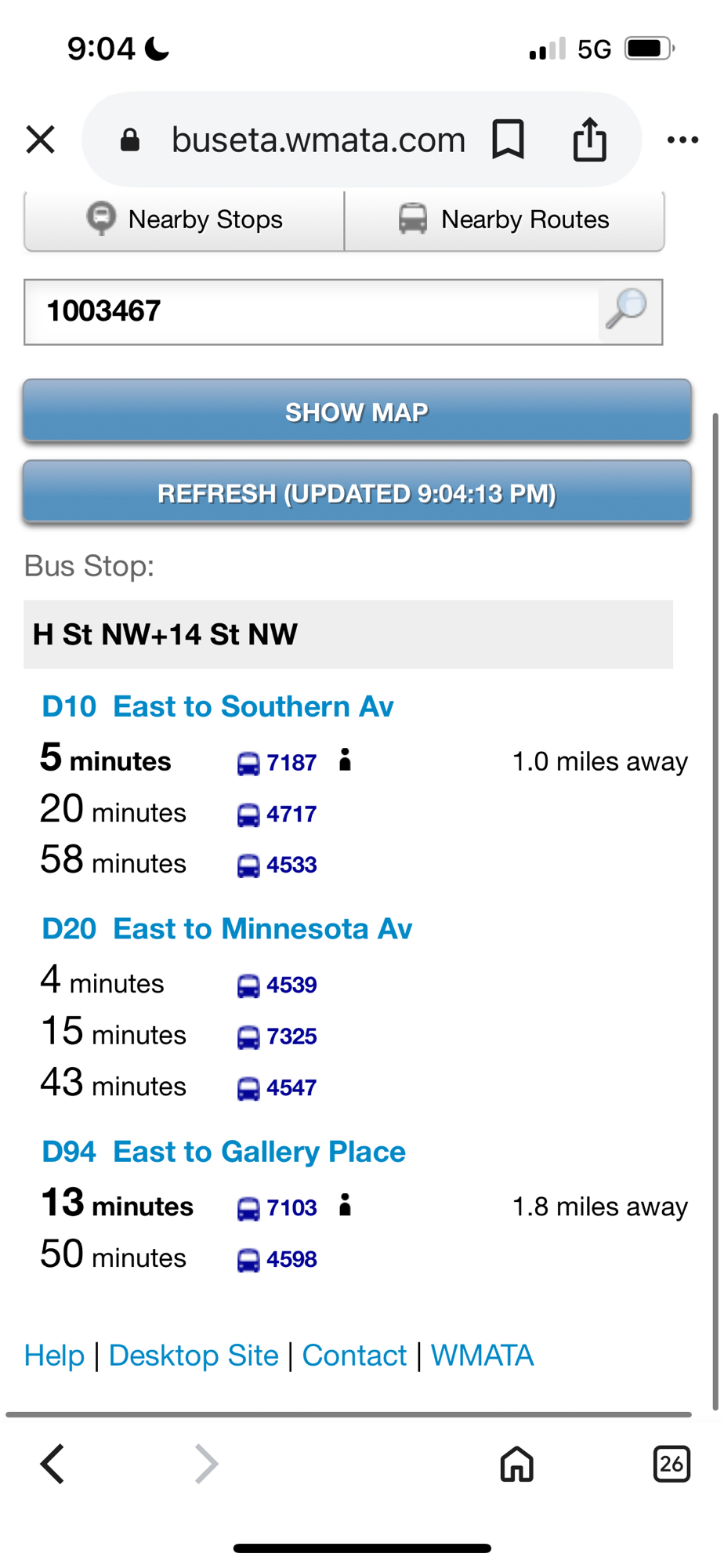The image size is (724, 1568).
Task: Open the Contact link
Action: click(x=354, y=1356)
